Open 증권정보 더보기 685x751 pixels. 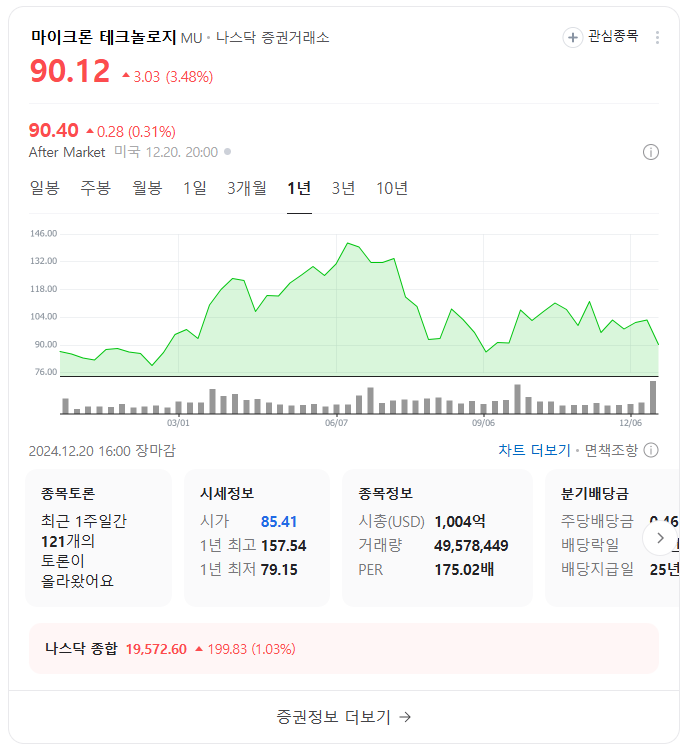(x=343, y=717)
